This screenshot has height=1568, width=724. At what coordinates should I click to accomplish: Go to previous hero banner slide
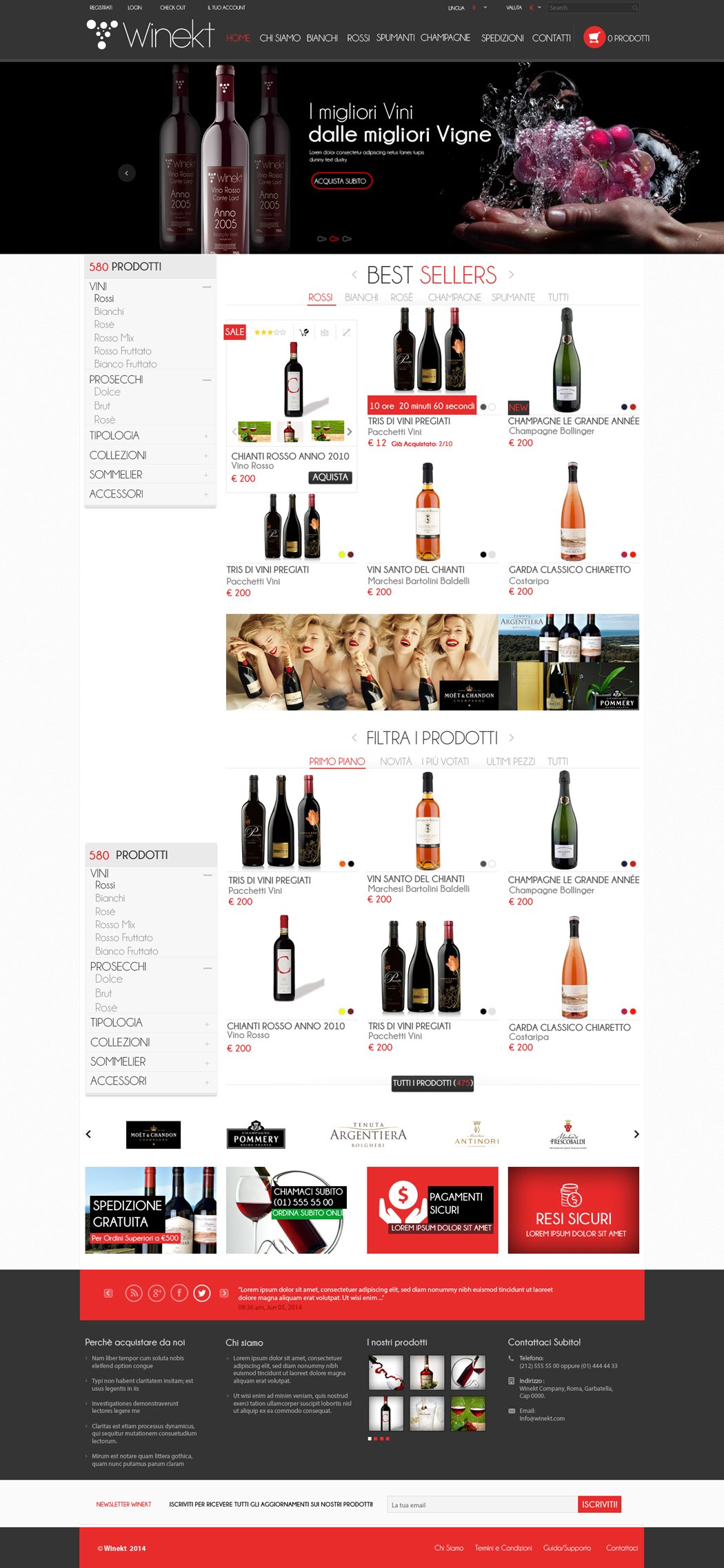pyautogui.click(x=127, y=173)
